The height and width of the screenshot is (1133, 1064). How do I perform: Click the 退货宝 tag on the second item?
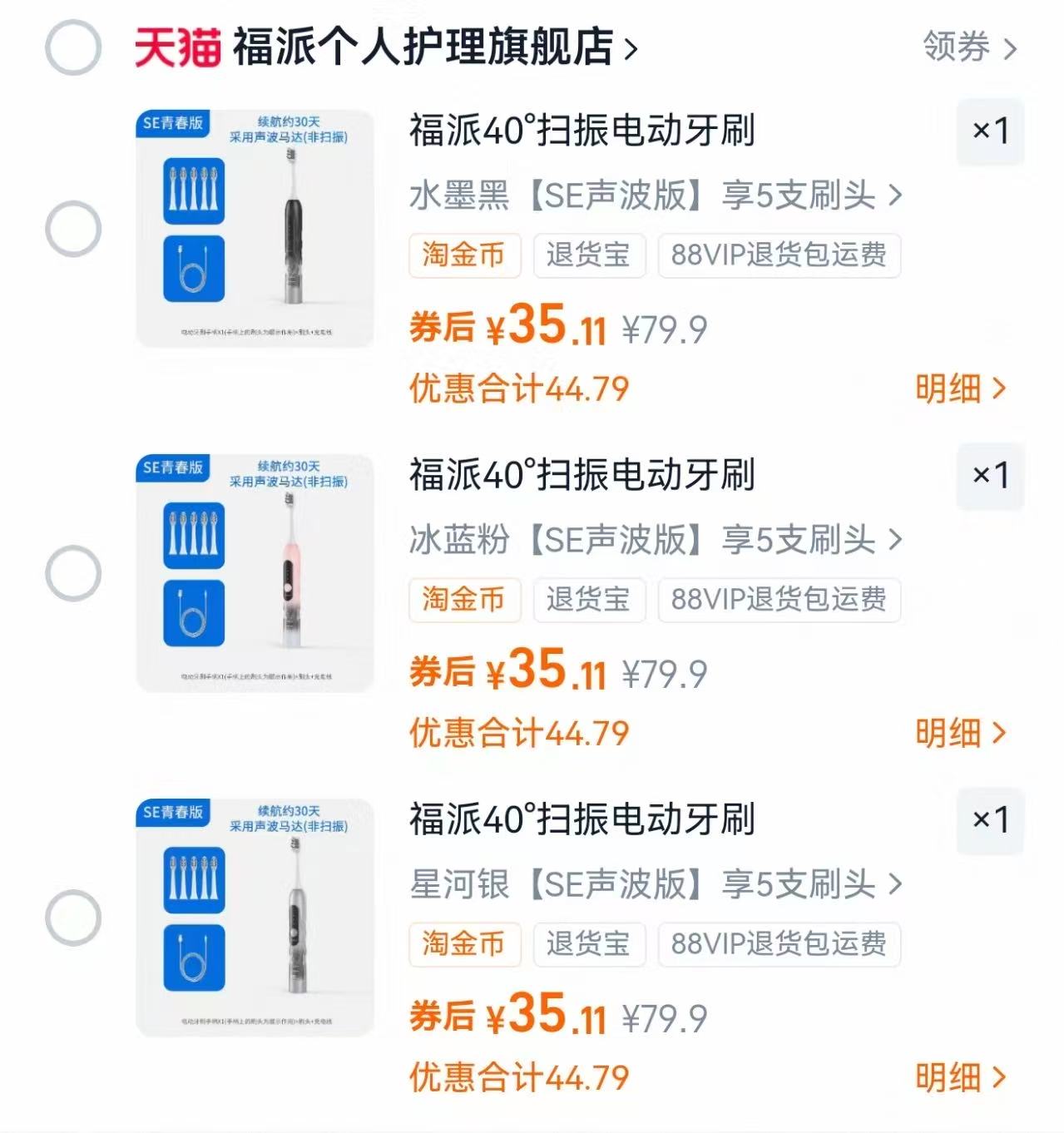pos(589,601)
